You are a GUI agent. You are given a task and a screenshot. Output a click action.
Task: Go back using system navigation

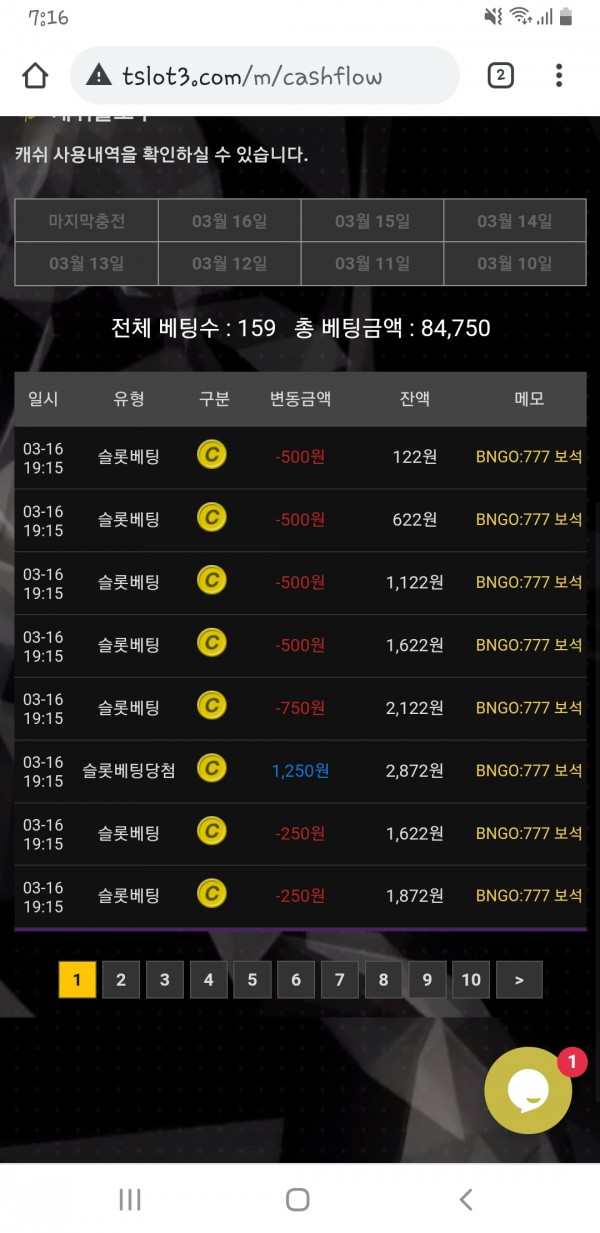pos(465,1199)
